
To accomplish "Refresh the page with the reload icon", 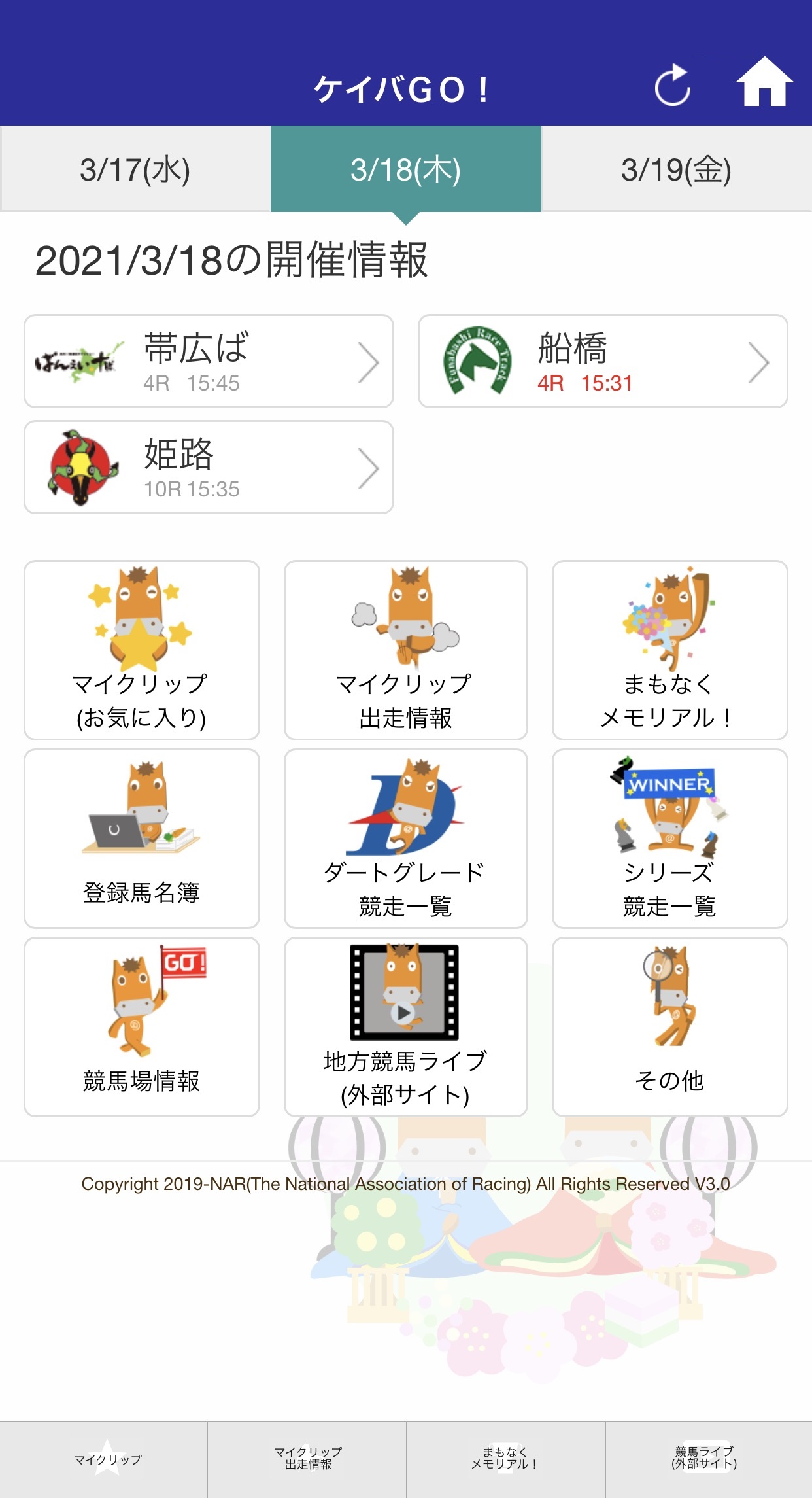I will [673, 85].
